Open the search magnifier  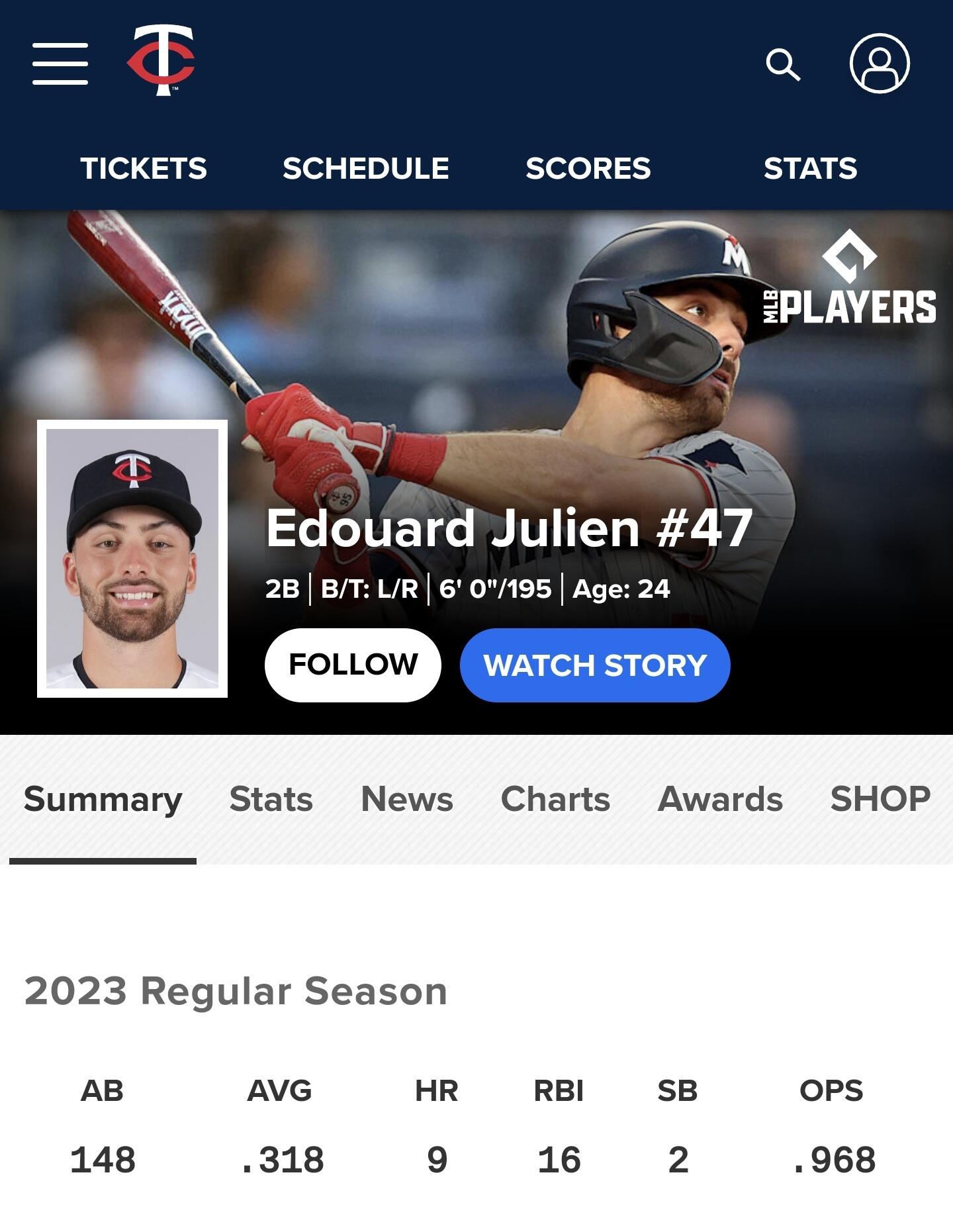click(783, 64)
